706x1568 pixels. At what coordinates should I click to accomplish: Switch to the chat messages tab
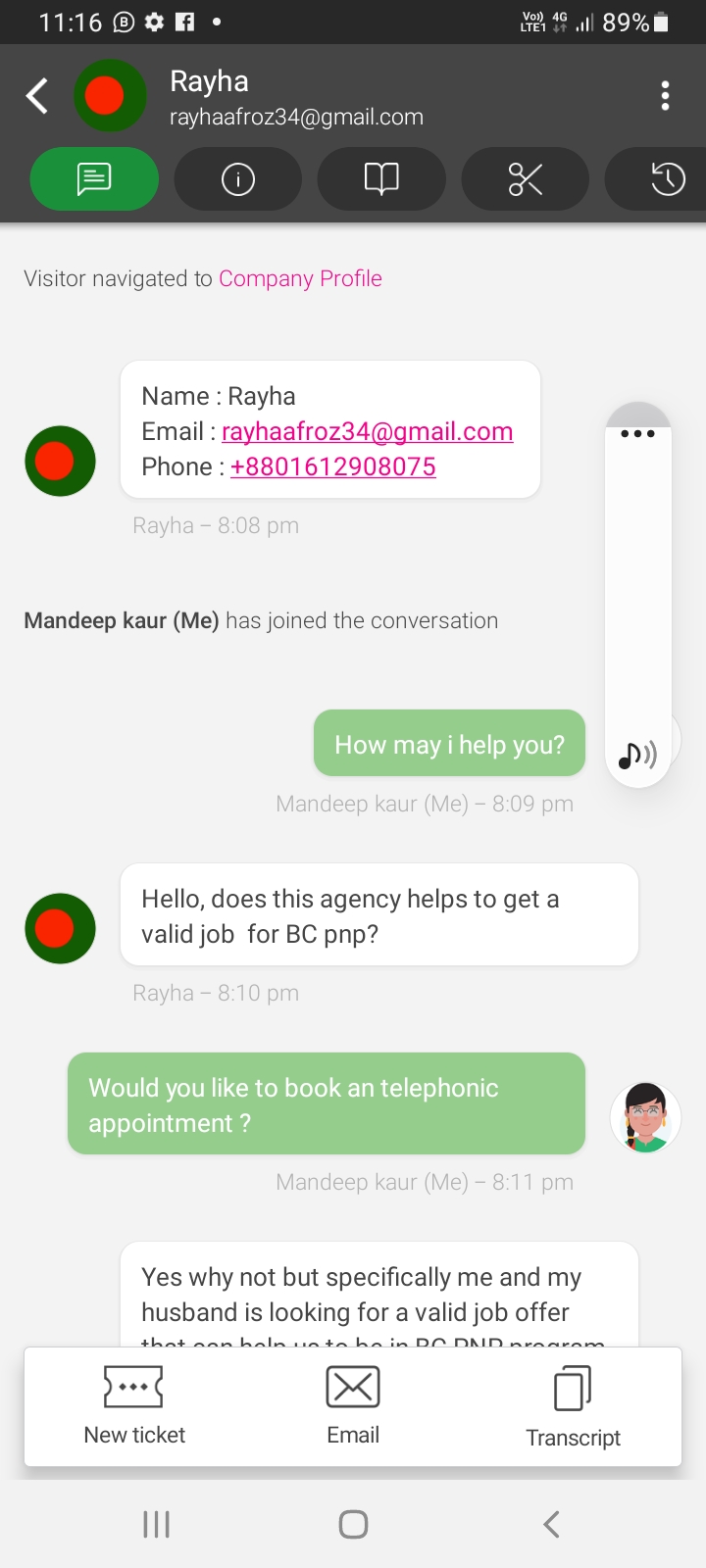tap(94, 178)
